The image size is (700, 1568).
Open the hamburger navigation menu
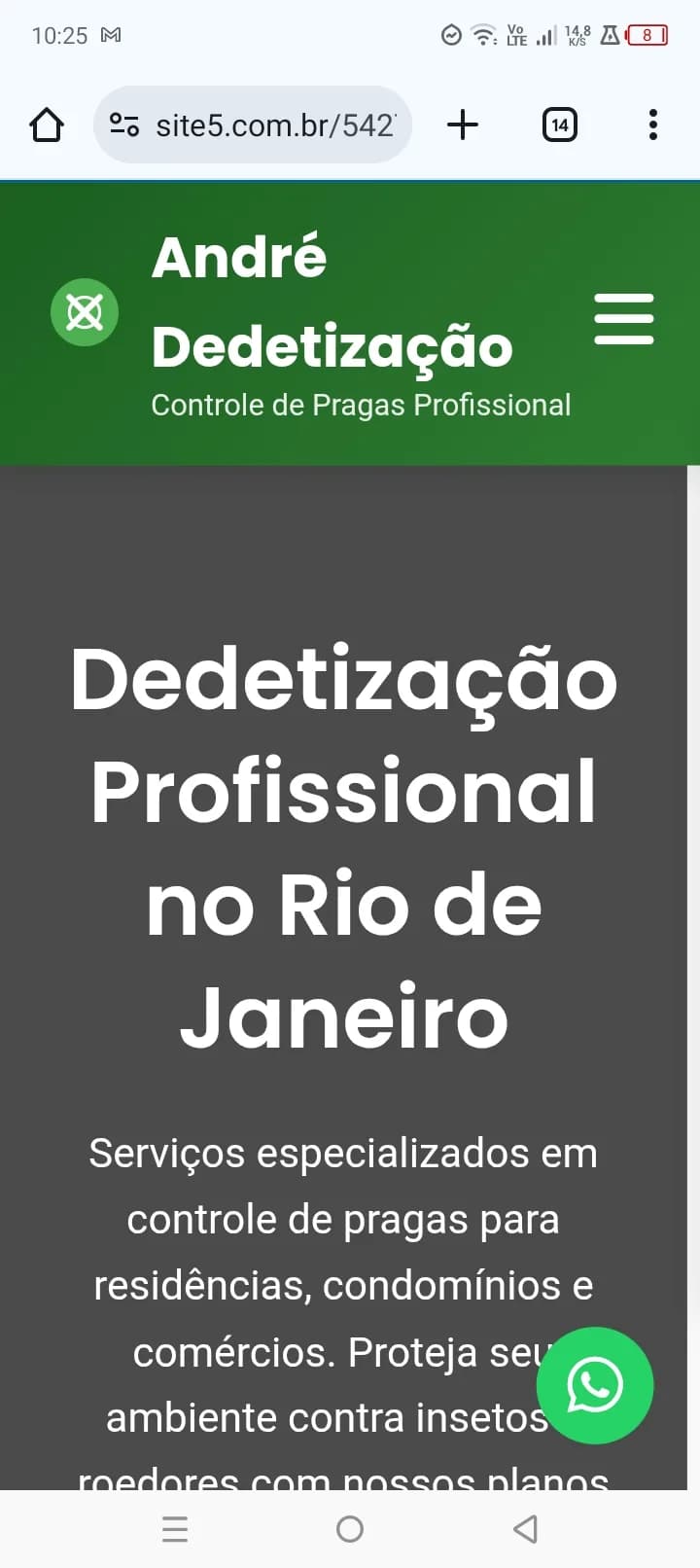624,317
